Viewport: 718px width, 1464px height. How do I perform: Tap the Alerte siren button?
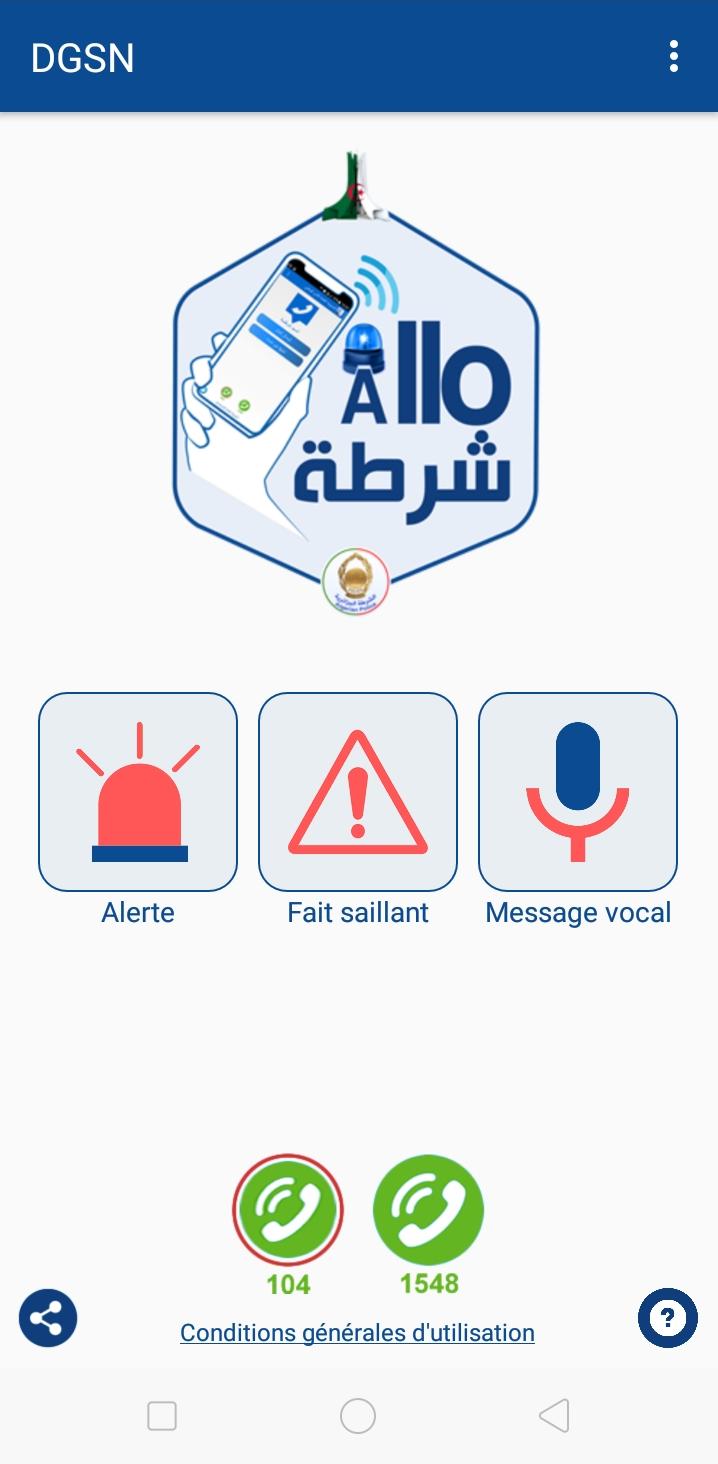pyautogui.click(x=138, y=791)
